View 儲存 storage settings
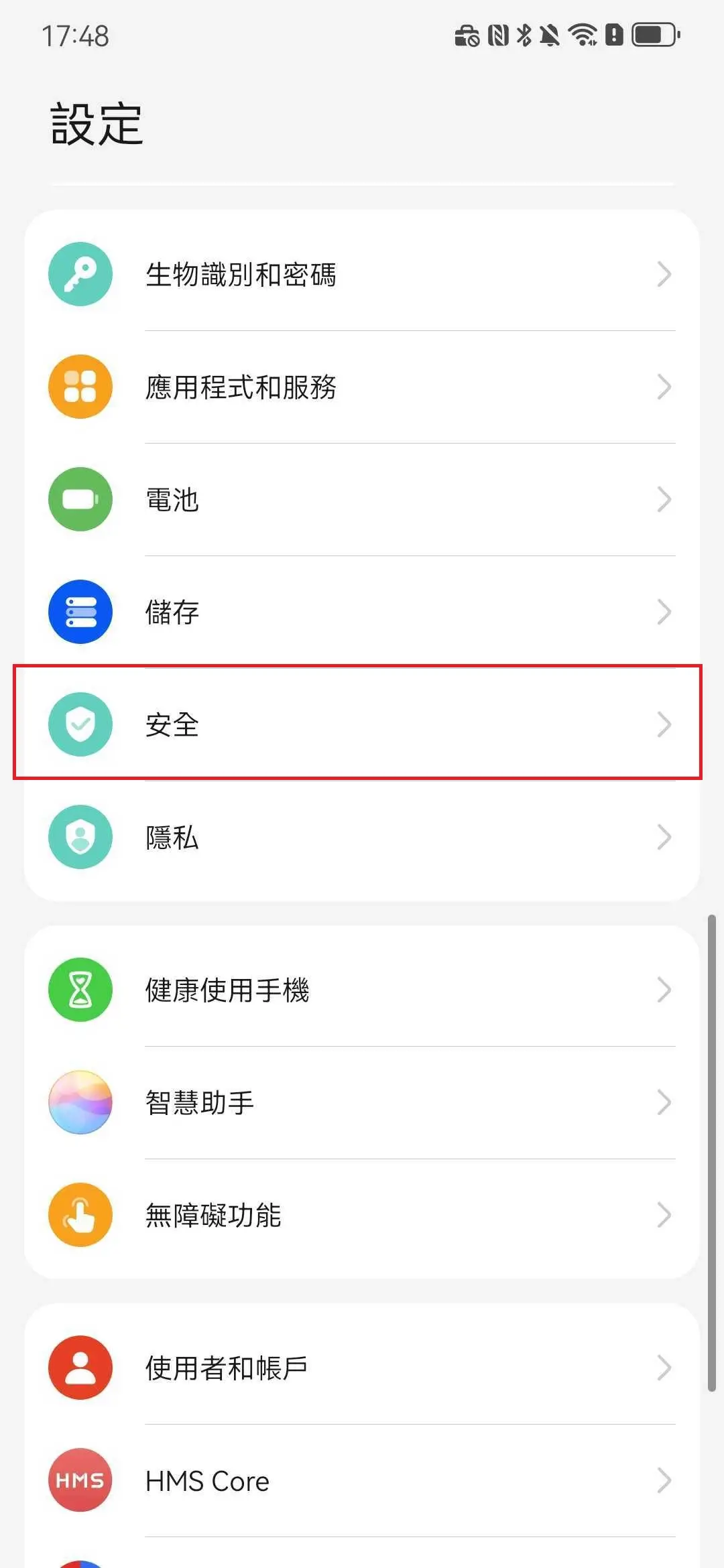The height and width of the screenshot is (1568, 724). pyautogui.click(x=362, y=612)
